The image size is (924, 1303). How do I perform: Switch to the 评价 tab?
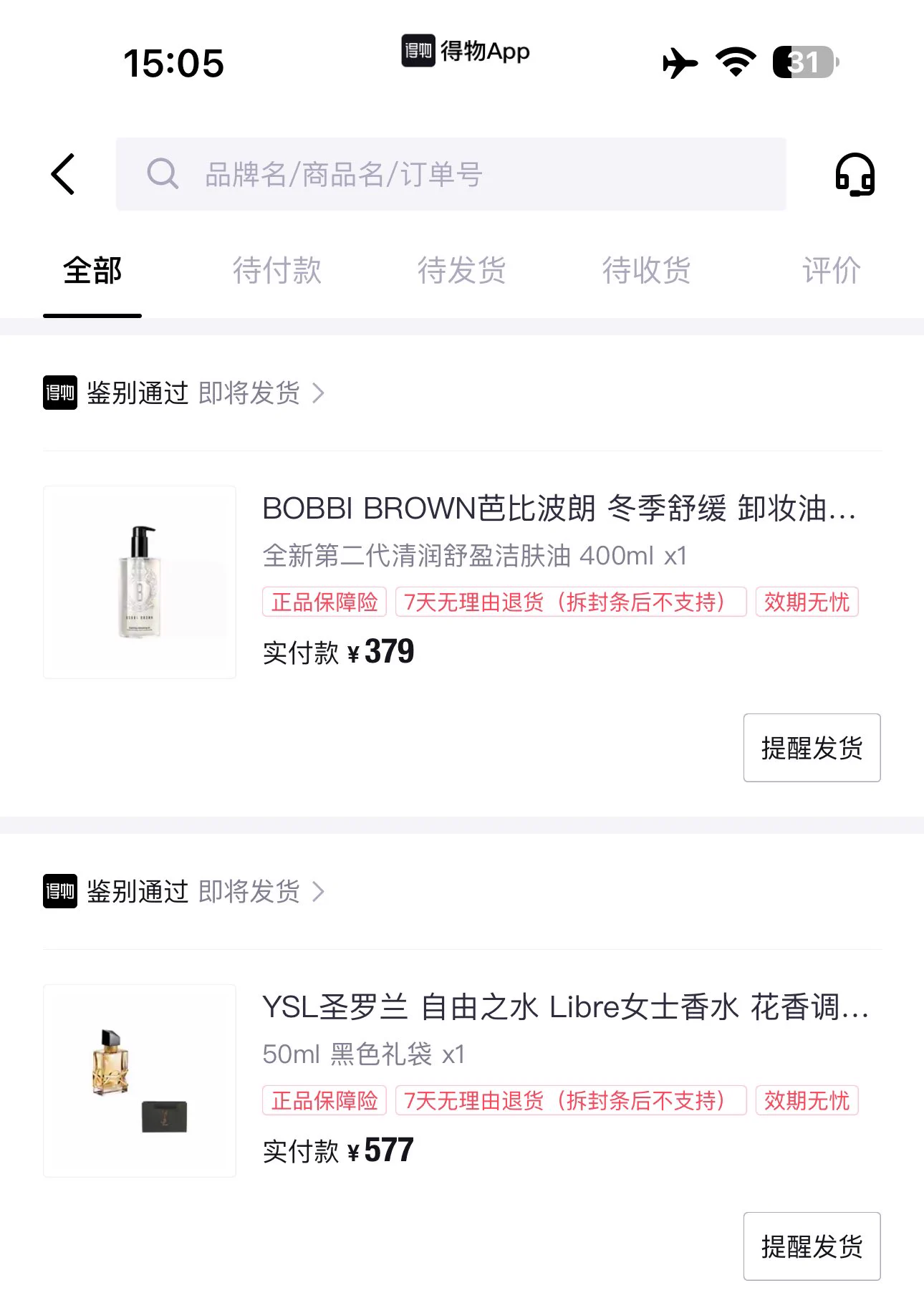click(x=830, y=271)
